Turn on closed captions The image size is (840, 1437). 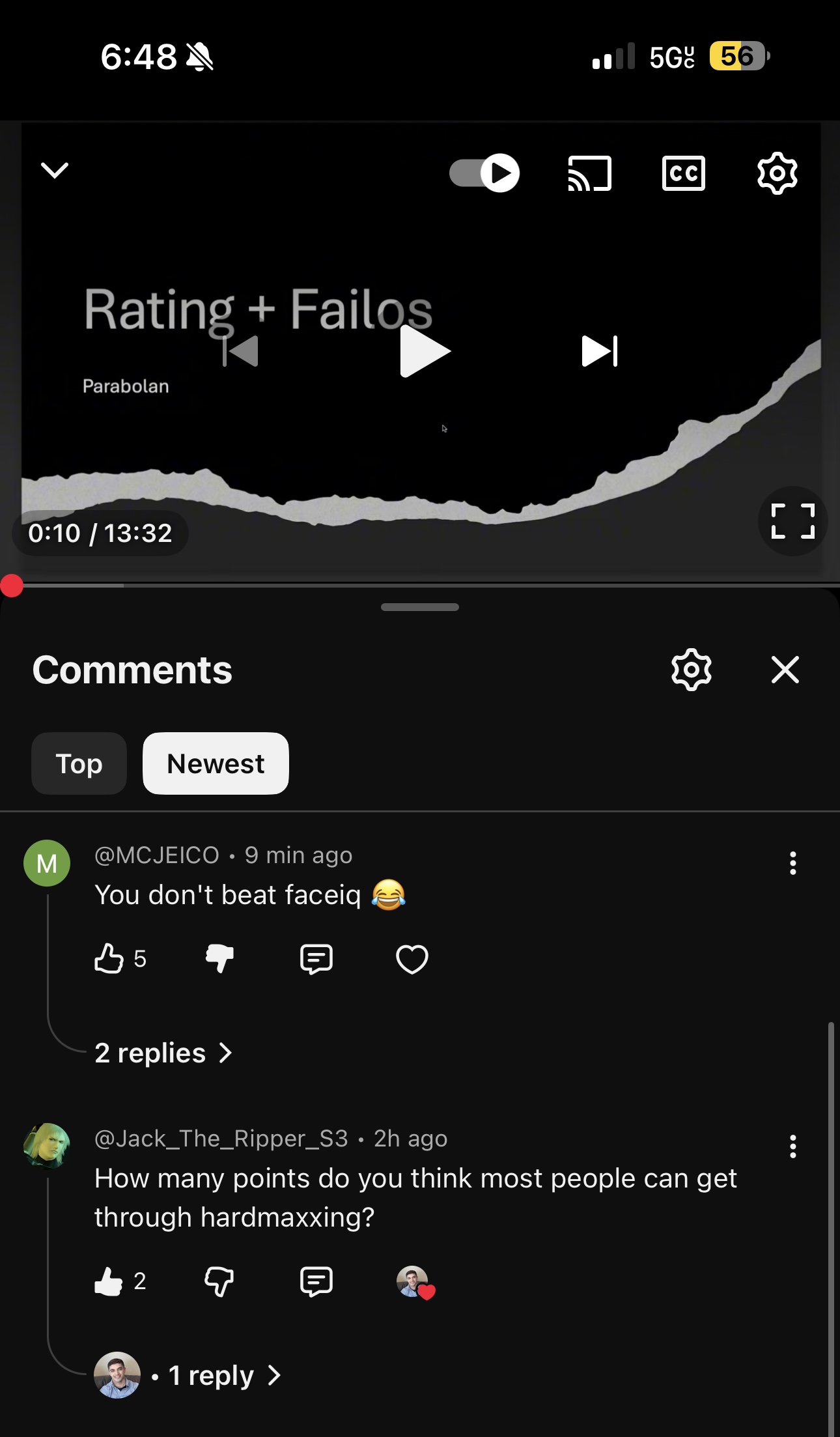[683, 173]
